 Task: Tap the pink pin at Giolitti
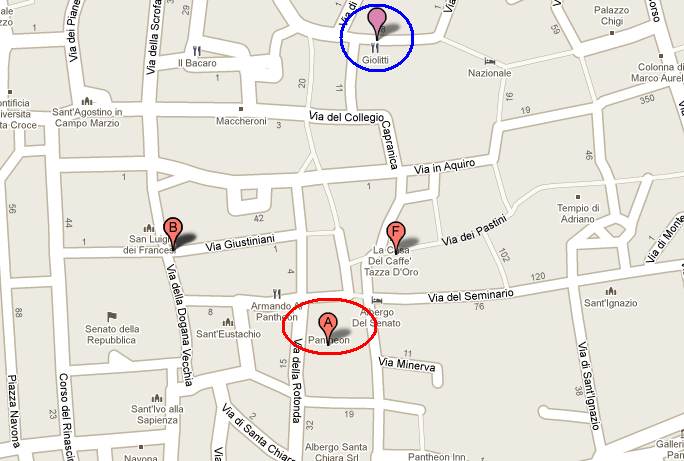coord(376,21)
